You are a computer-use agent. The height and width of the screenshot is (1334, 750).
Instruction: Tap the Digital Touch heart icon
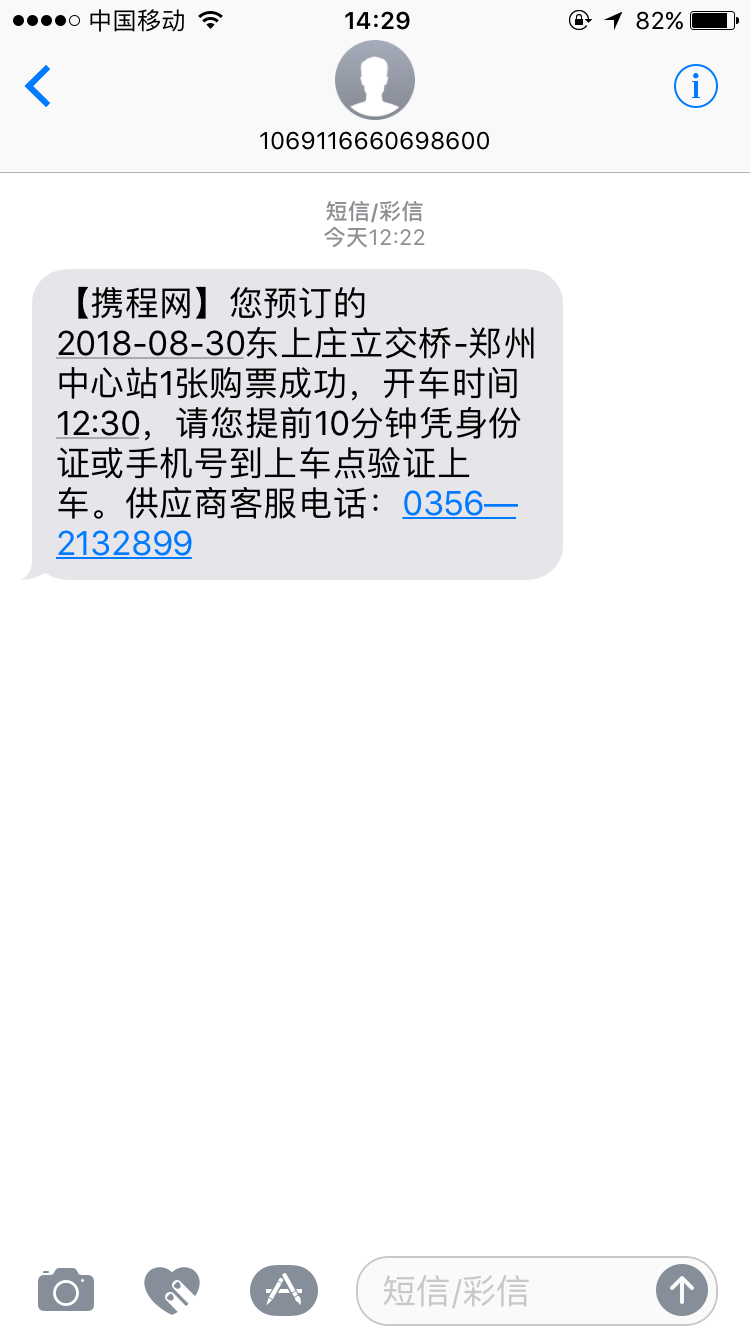coord(172,1290)
